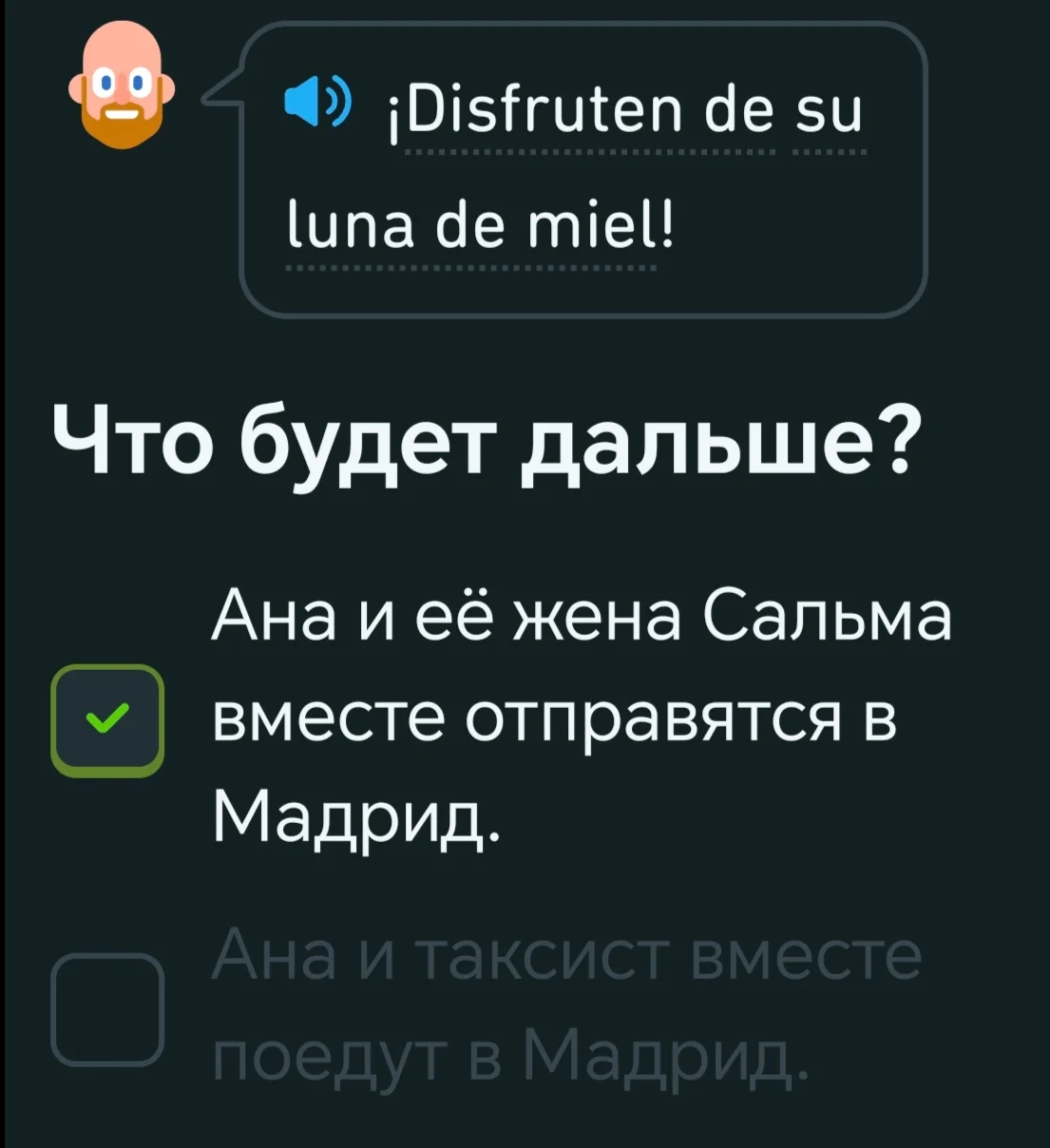The image size is (1050, 1148).
Task: Check the таксист answer option
Action: 107,1009
